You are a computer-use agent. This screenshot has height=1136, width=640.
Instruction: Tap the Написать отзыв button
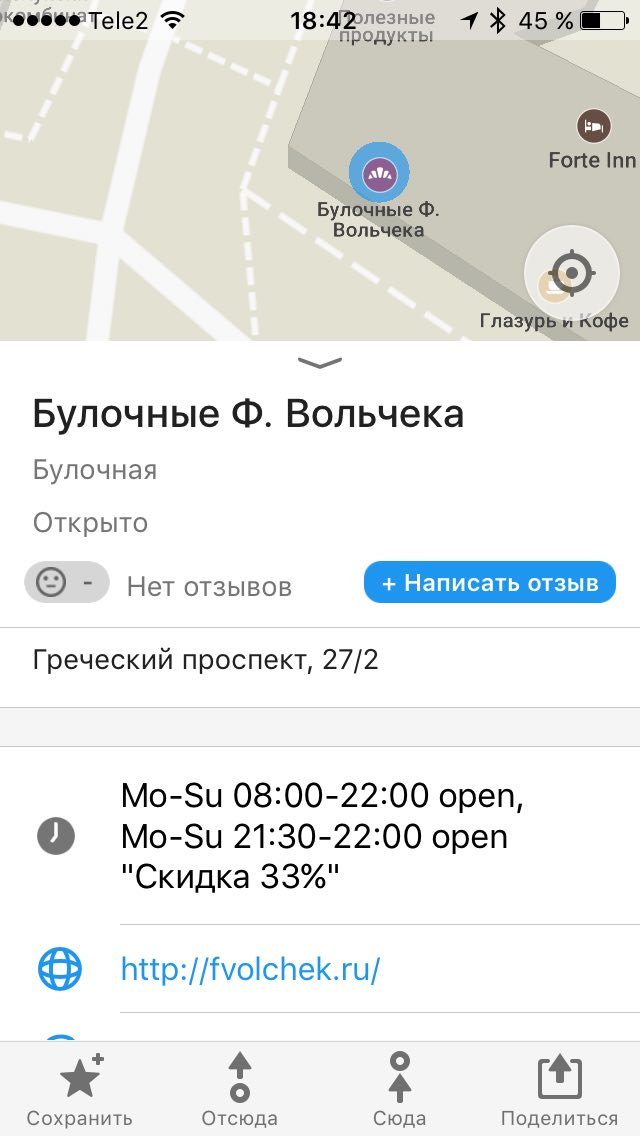pyautogui.click(x=489, y=582)
